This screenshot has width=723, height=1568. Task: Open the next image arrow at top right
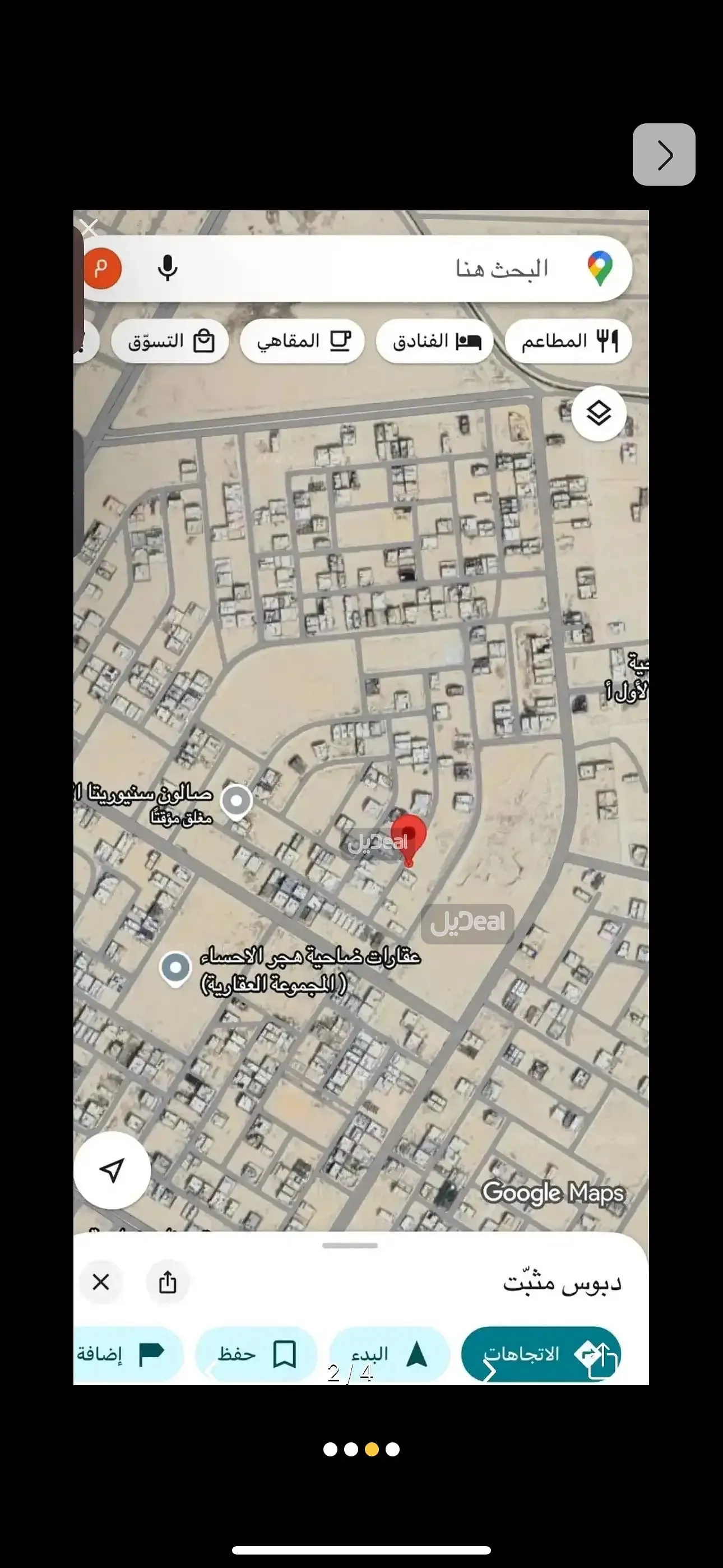(x=664, y=155)
